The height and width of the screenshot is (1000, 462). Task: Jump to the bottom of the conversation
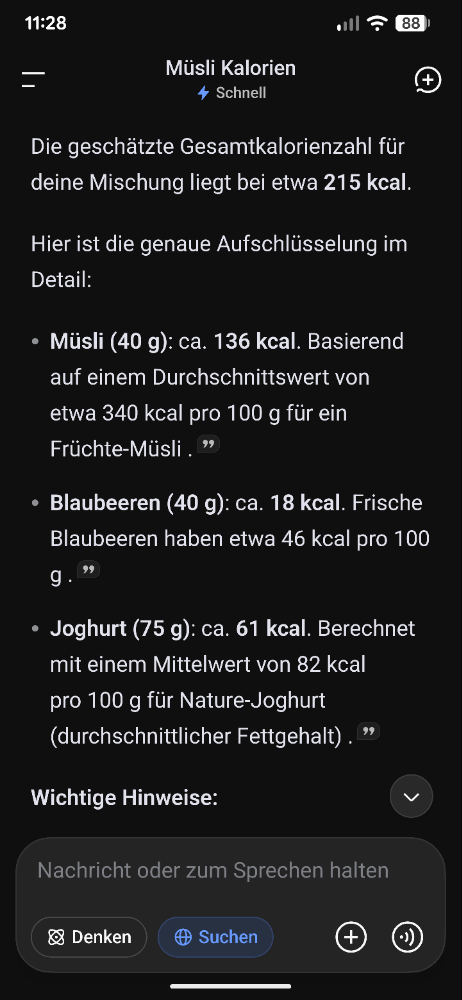point(412,797)
